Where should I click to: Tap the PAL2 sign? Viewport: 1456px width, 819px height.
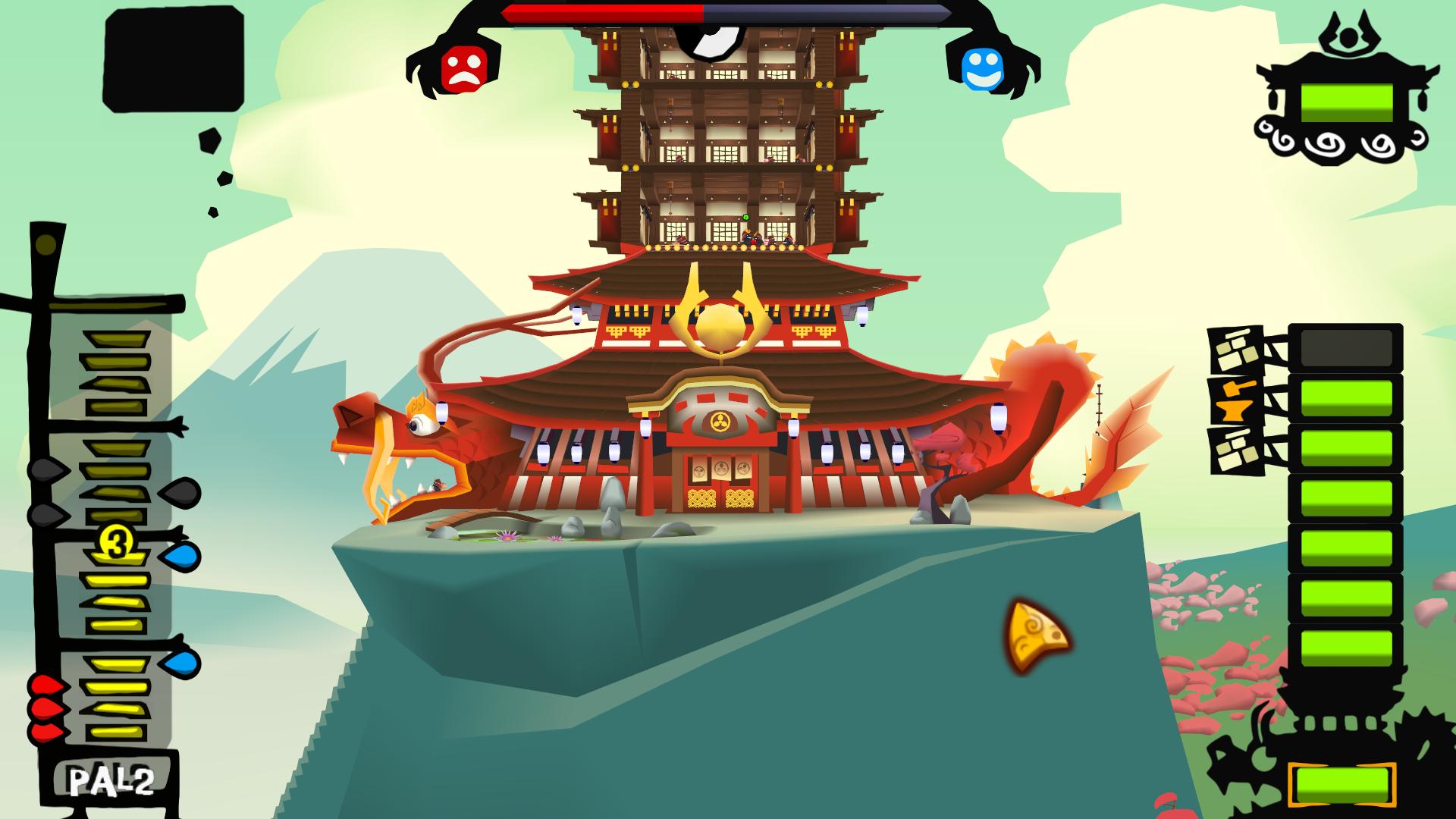pyautogui.click(x=111, y=781)
